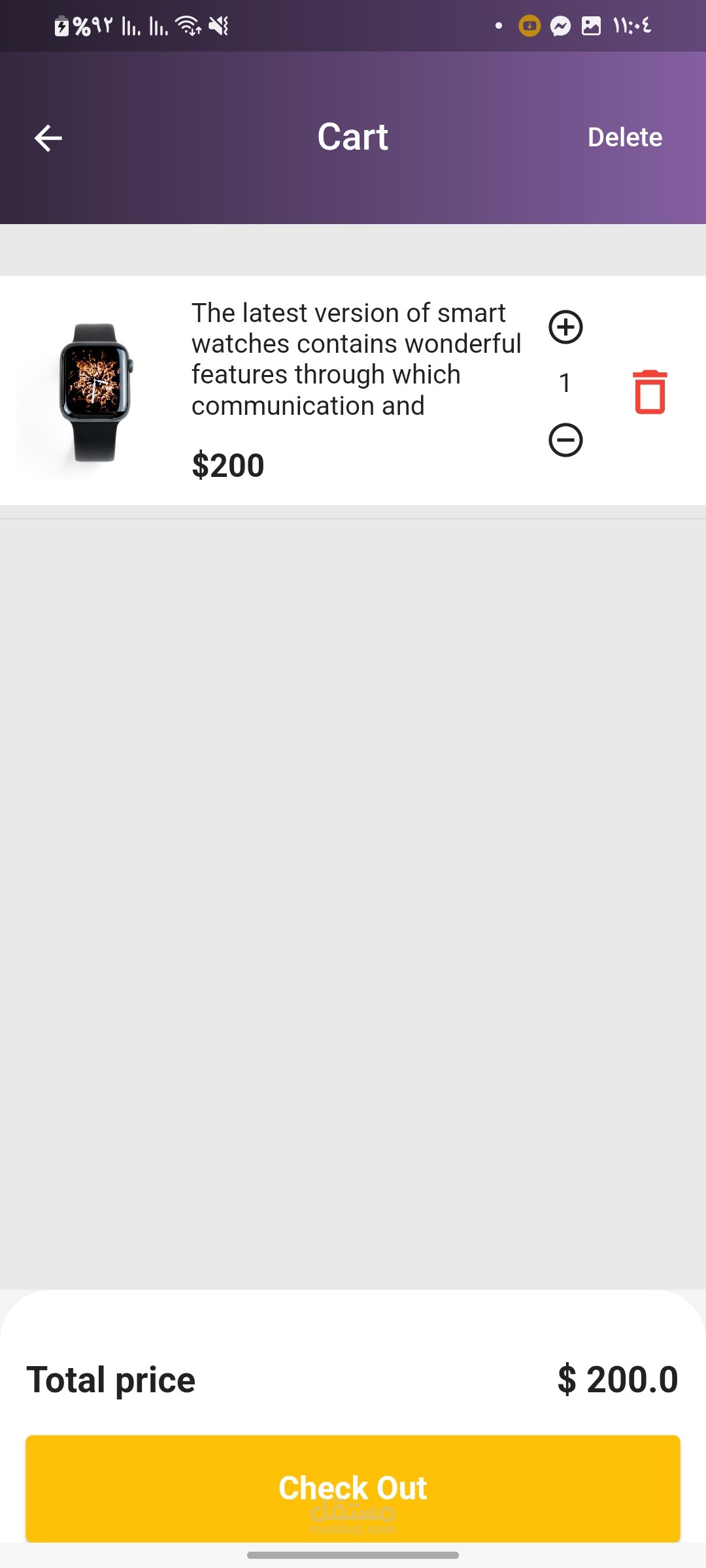Increase smart watch quantity with plus
The width and height of the screenshot is (706, 1568).
point(565,327)
